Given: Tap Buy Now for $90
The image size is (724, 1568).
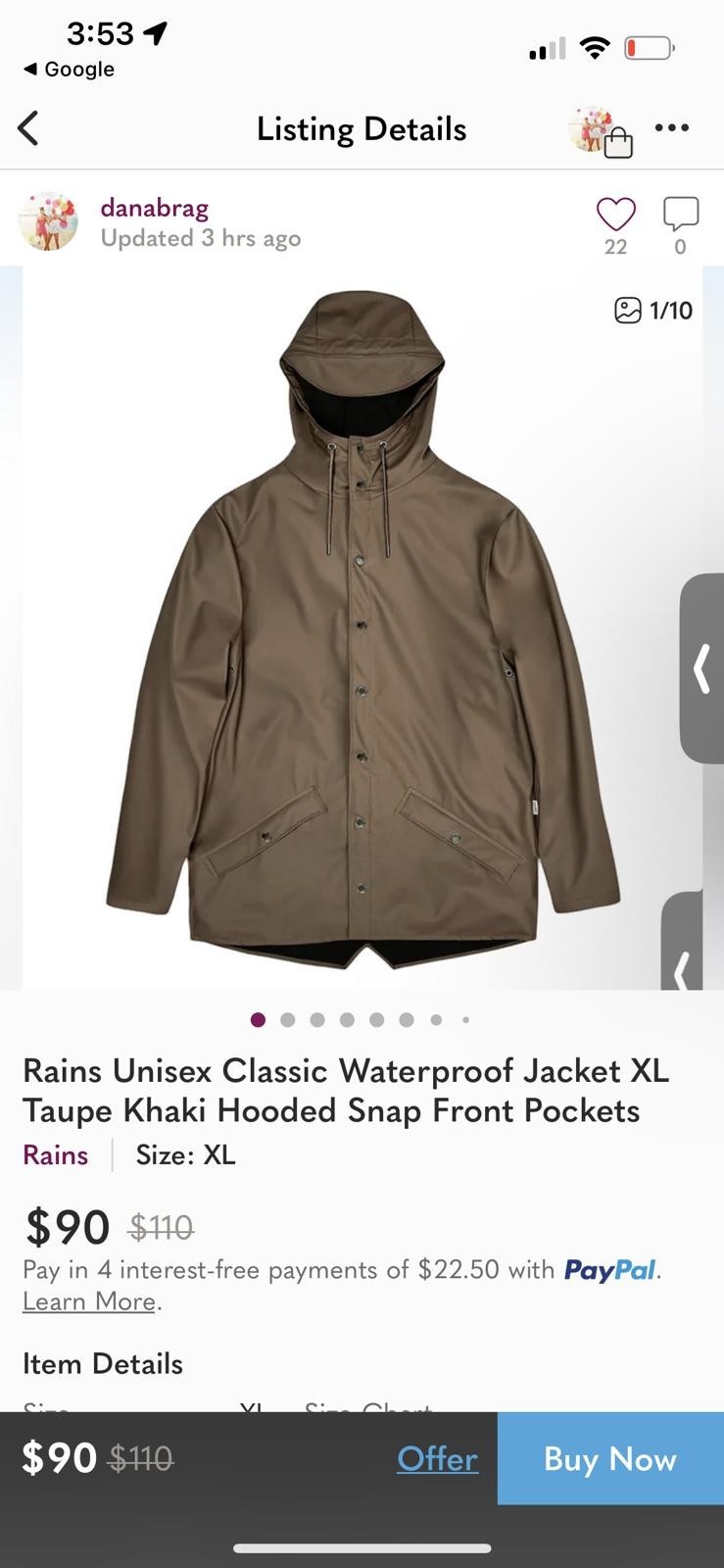Looking at the screenshot, I should (x=609, y=1459).
